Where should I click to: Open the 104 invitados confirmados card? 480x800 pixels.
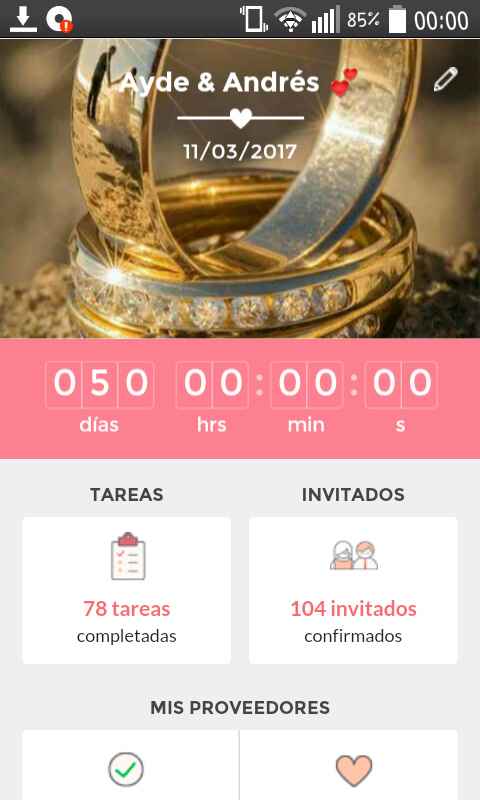coord(353,590)
